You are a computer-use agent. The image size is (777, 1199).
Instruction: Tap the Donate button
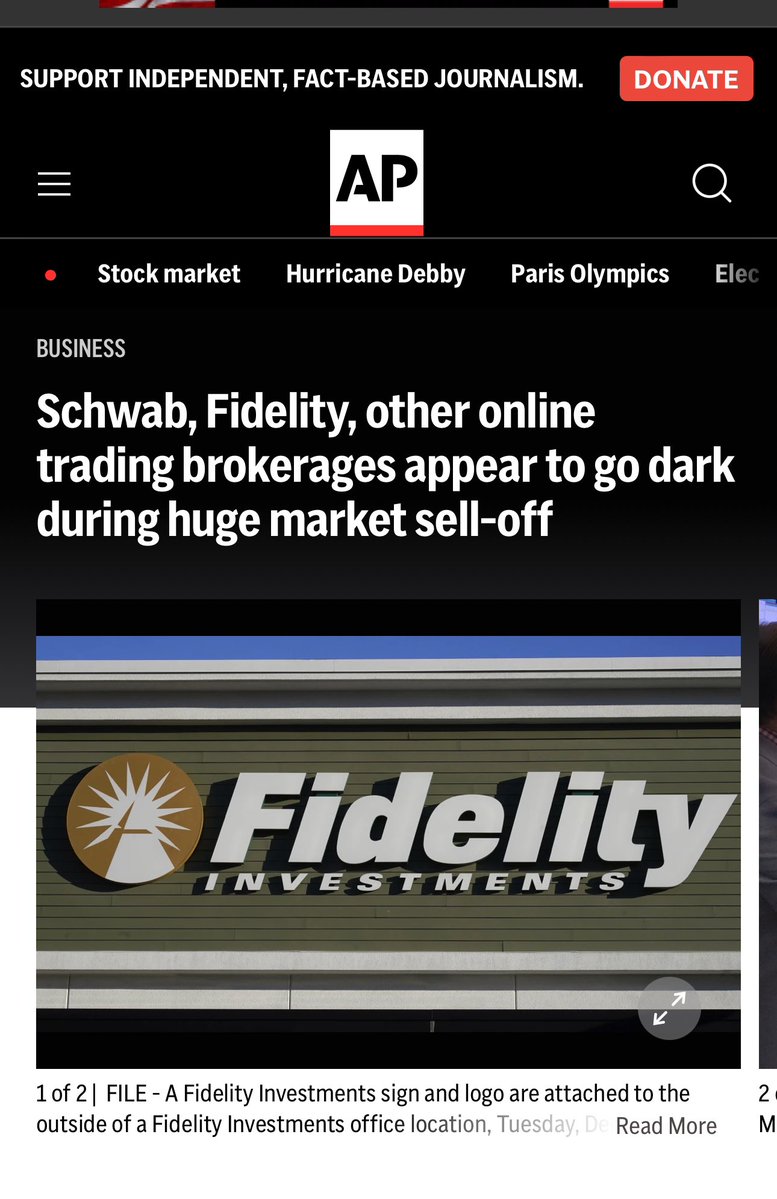click(686, 79)
